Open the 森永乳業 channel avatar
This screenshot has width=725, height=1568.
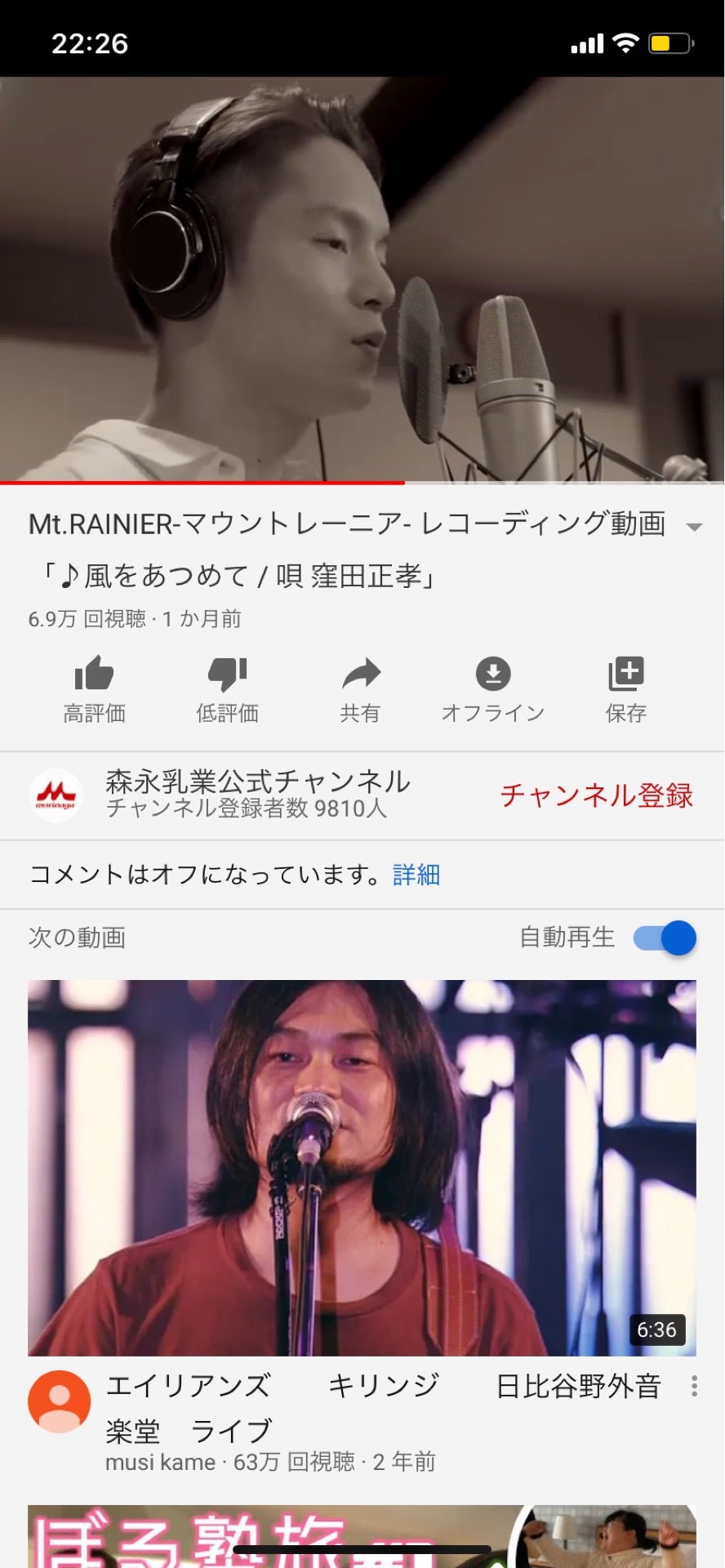click(x=56, y=794)
